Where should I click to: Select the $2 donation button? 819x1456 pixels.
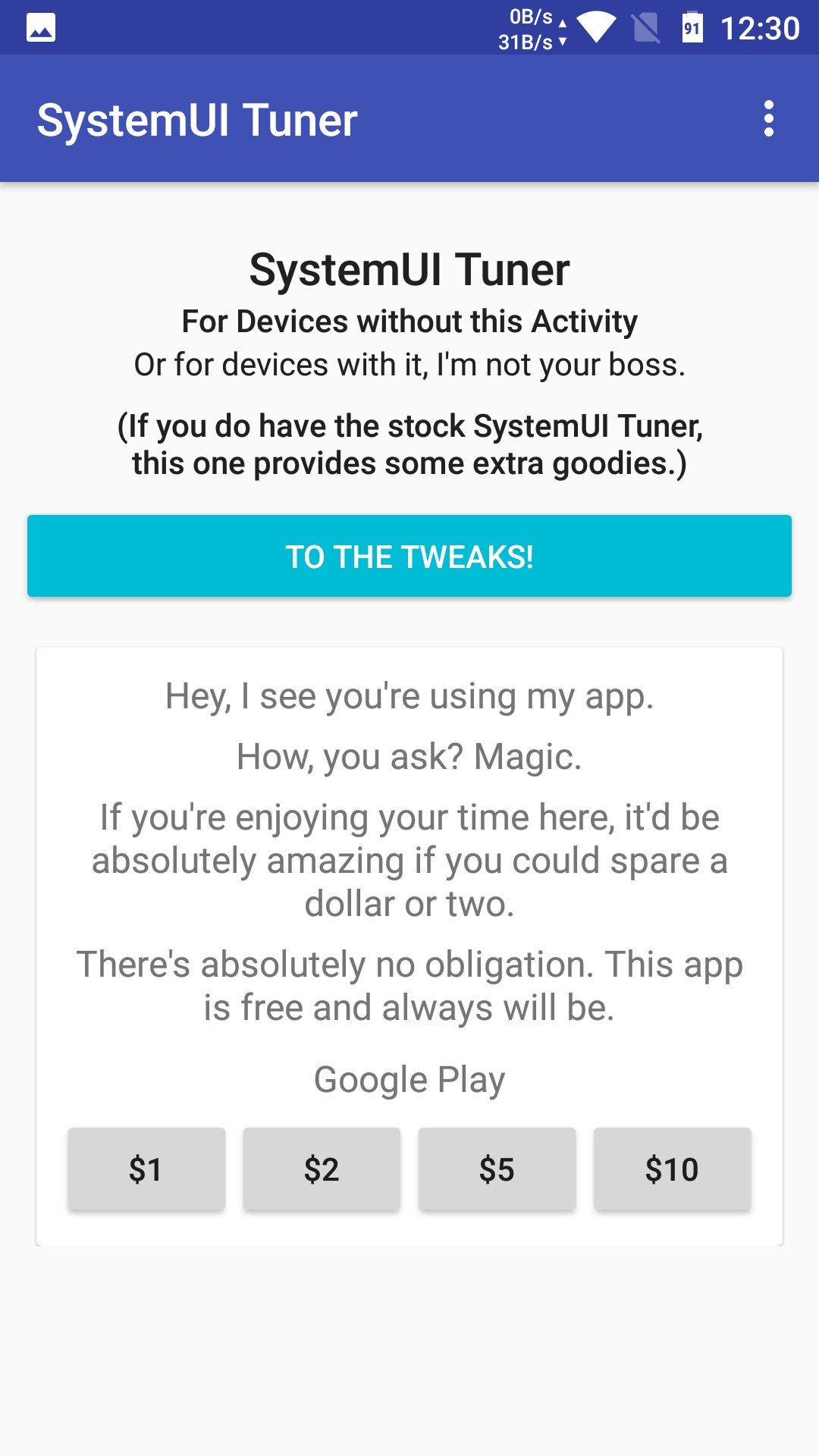pos(322,1169)
